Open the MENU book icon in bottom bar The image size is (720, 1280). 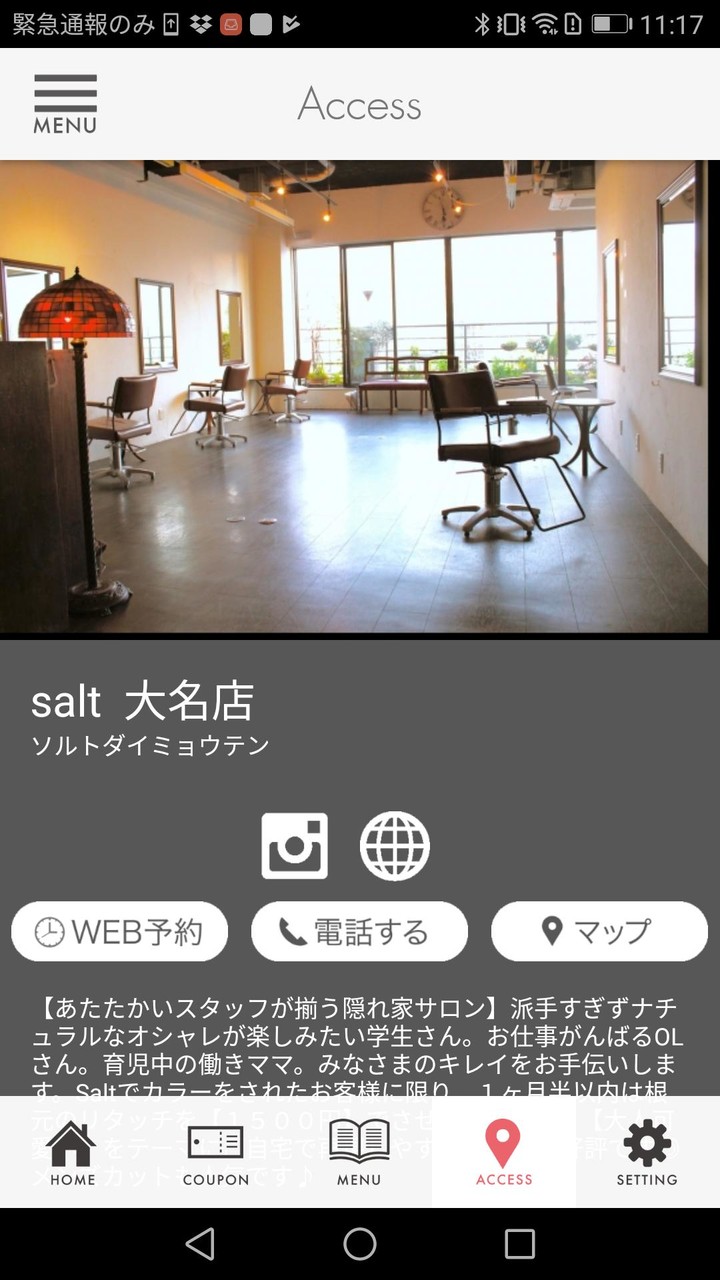click(359, 1140)
